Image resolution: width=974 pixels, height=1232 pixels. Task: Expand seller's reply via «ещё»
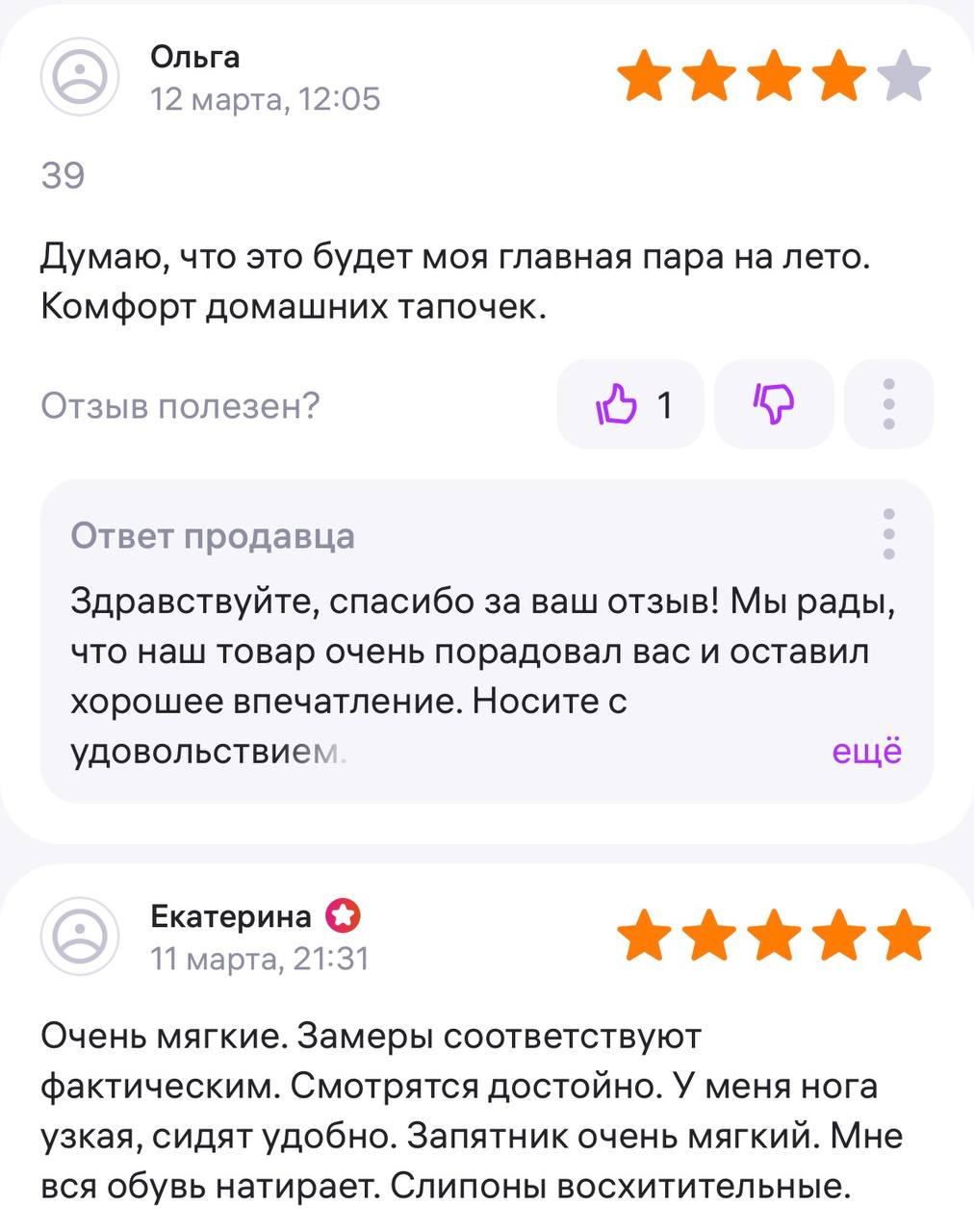point(866,751)
